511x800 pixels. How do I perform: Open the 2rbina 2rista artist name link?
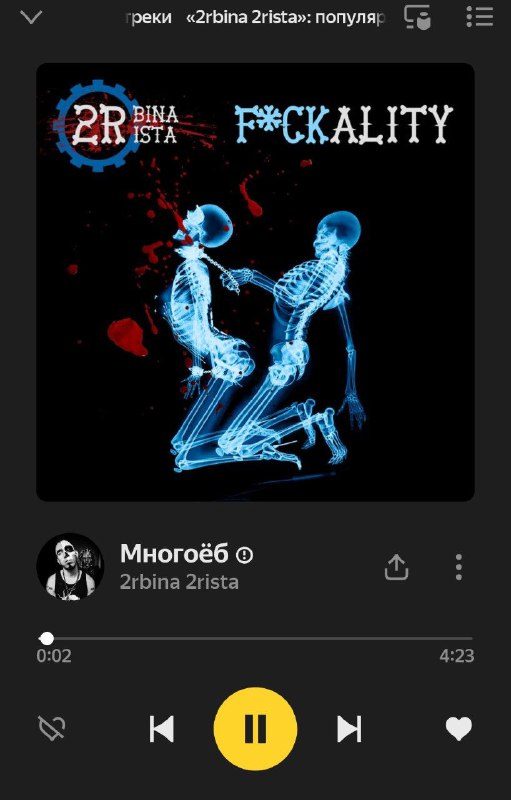pyautogui.click(x=179, y=582)
